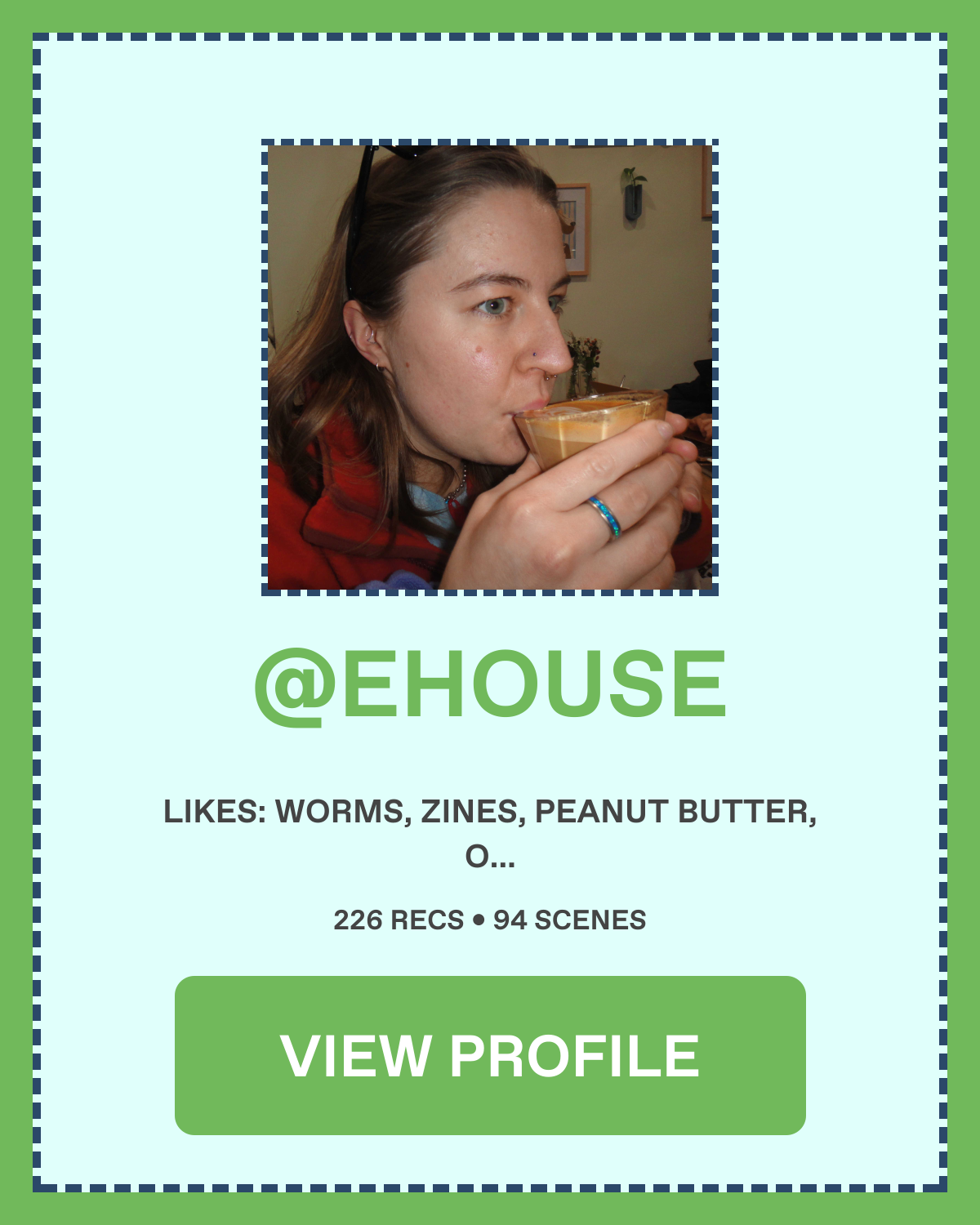Tap the View Profile button
Image resolution: width=980 pixels, height=1225 pixels.
(x=490, y=1055)
